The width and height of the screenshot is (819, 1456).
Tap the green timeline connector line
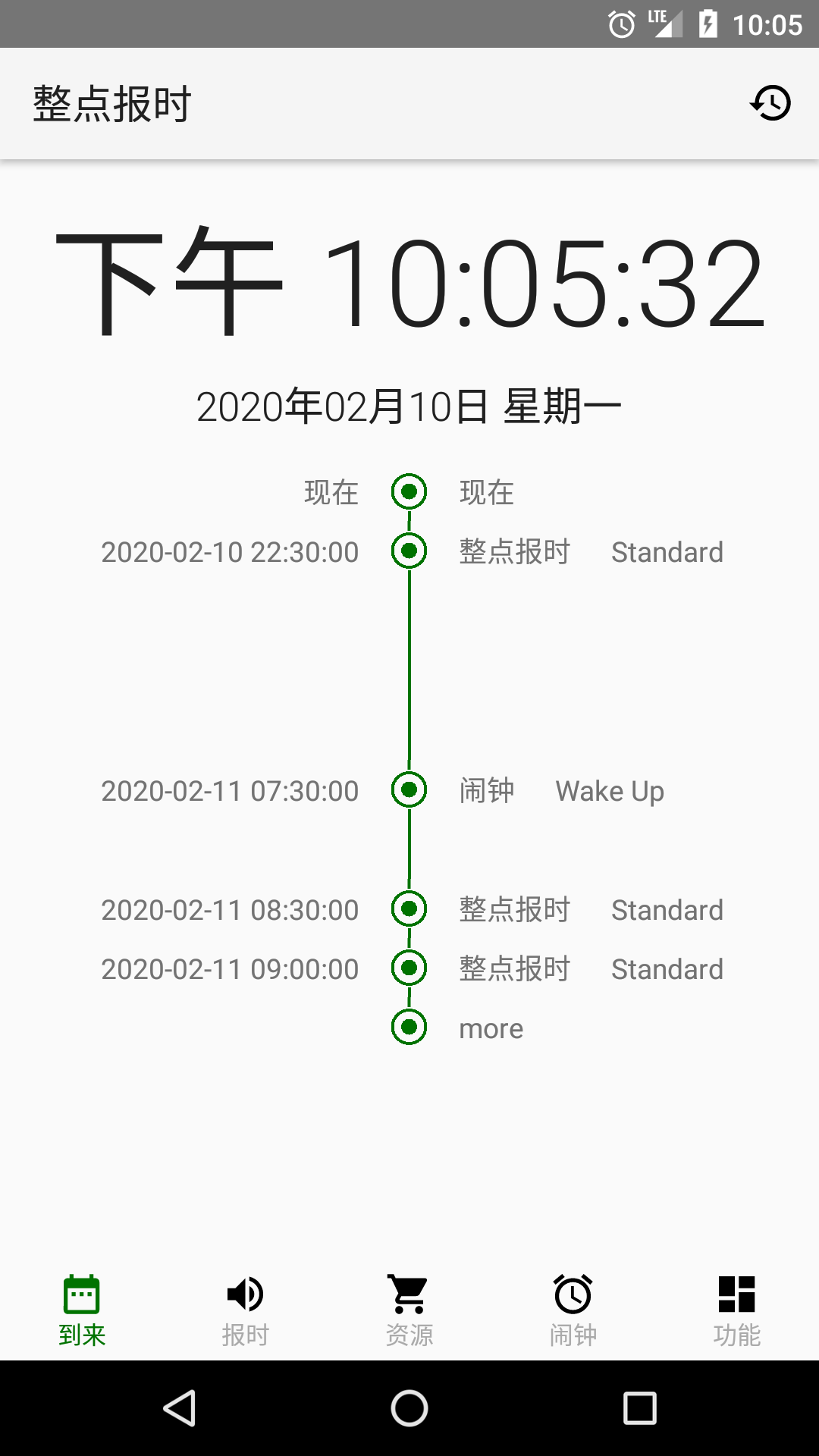[409, 667]
